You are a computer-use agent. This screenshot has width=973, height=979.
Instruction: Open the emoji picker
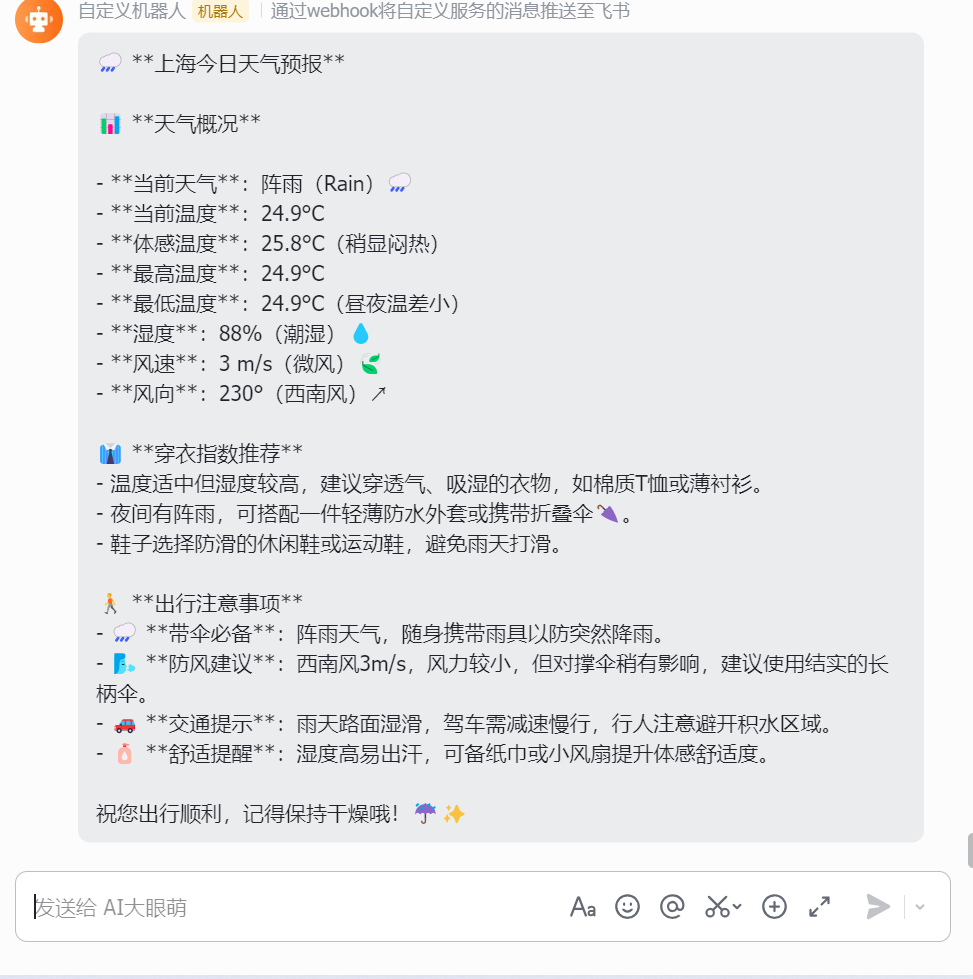pyautogui.click(x=627, y=907)
